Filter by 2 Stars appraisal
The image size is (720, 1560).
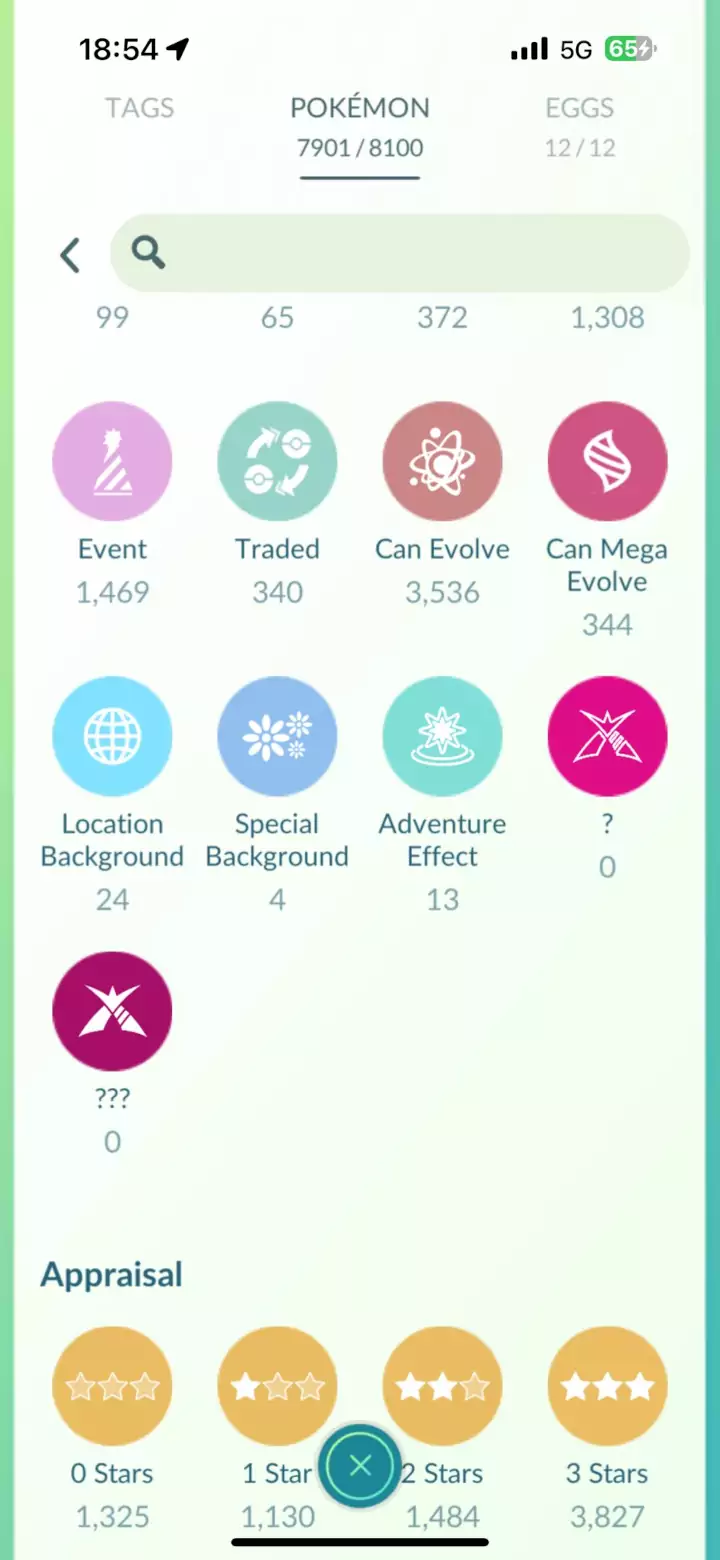click(442, 1386)
